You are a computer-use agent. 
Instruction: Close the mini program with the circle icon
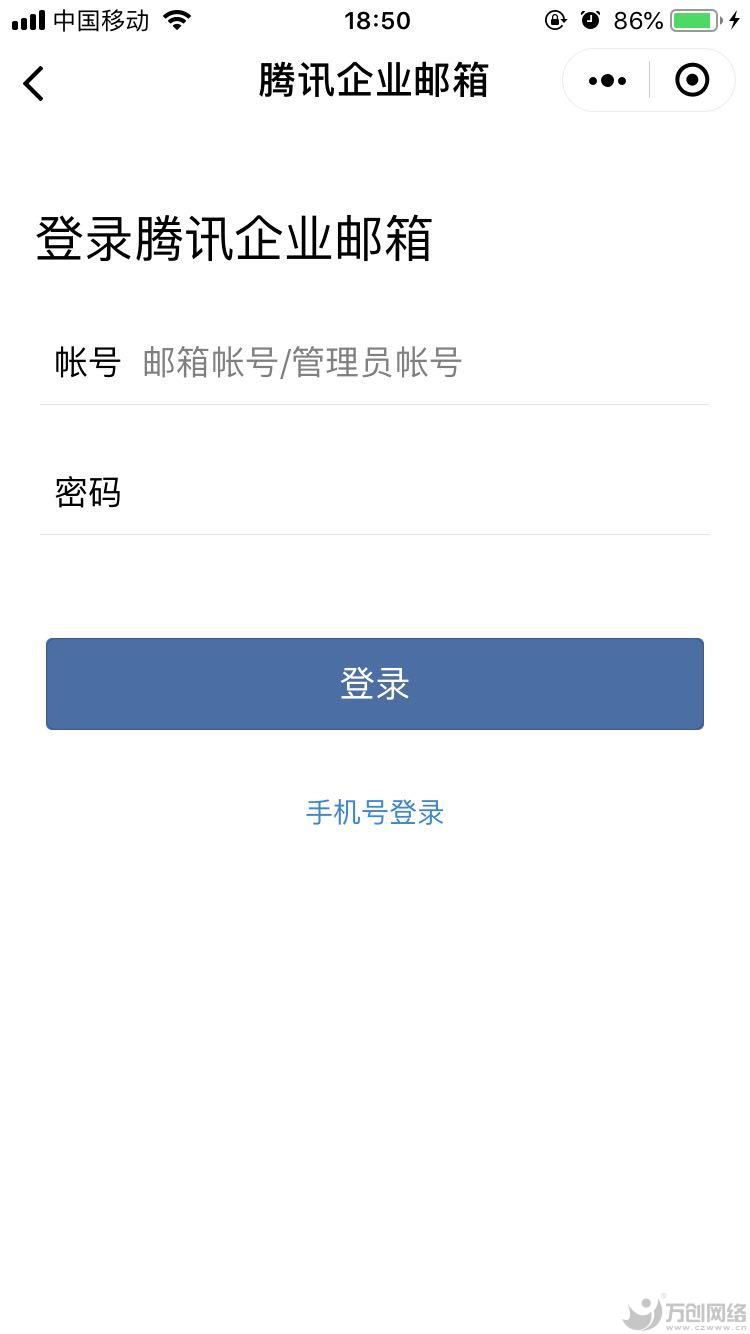(692, 81)
